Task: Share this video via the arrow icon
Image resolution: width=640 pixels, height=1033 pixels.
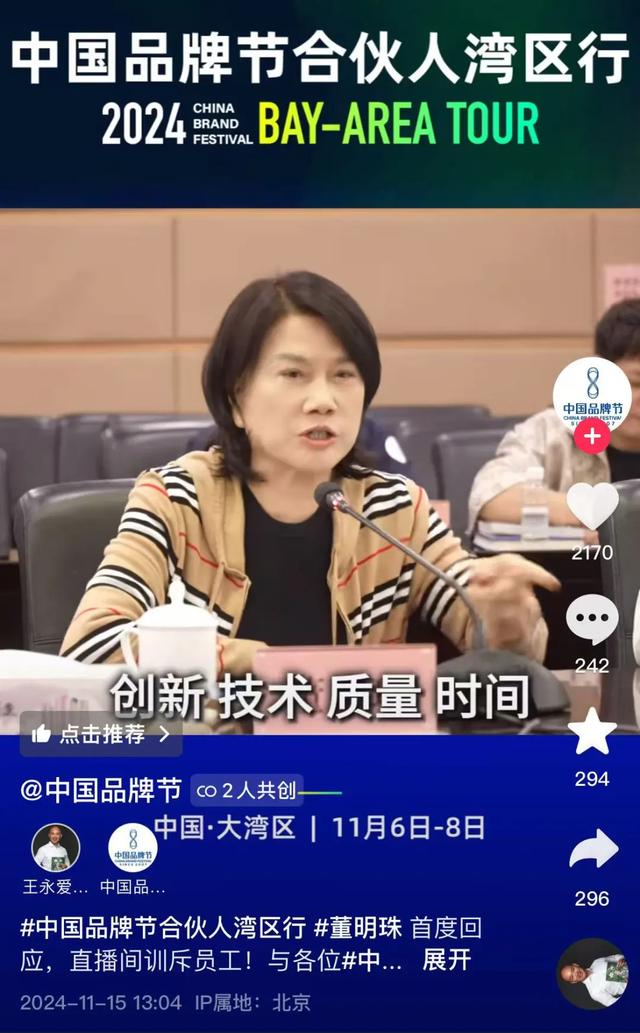Action: (593, 850)
